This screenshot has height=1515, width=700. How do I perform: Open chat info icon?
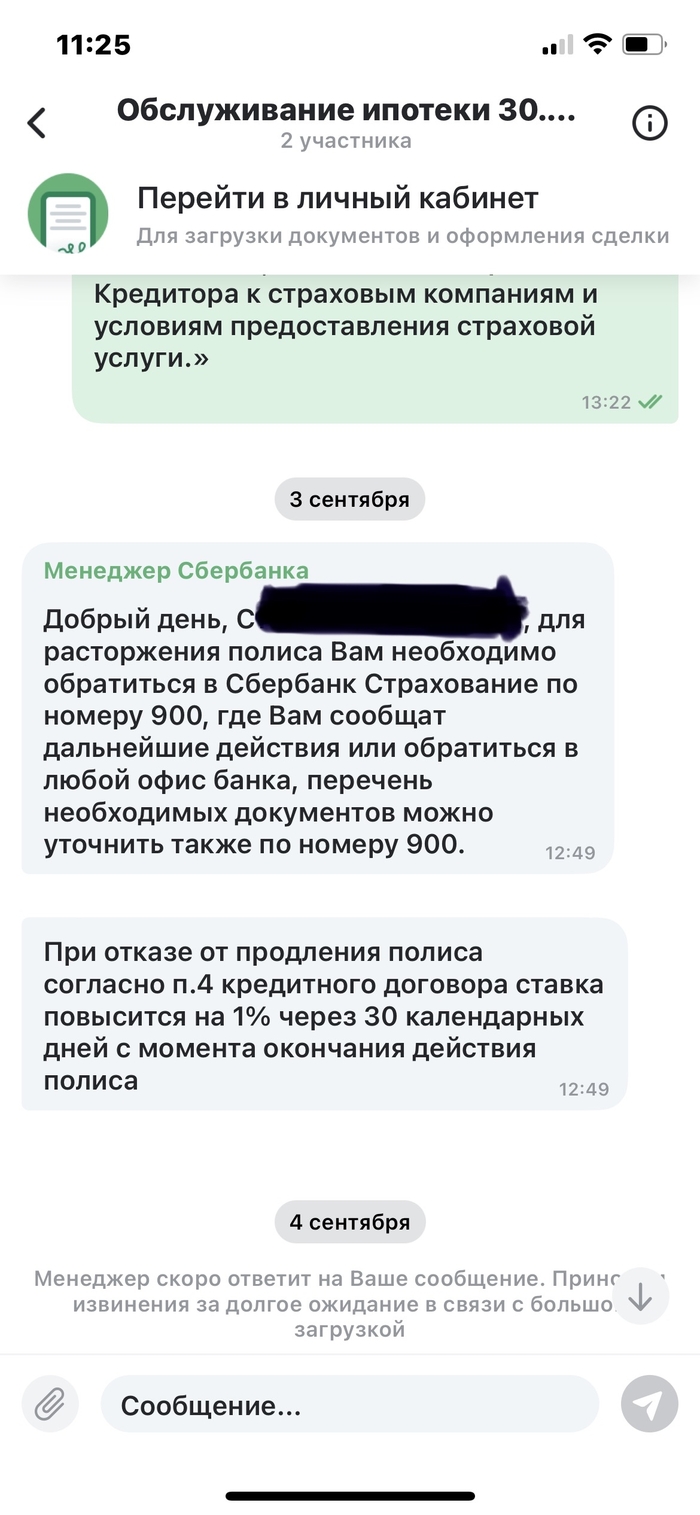pos(650,123)
